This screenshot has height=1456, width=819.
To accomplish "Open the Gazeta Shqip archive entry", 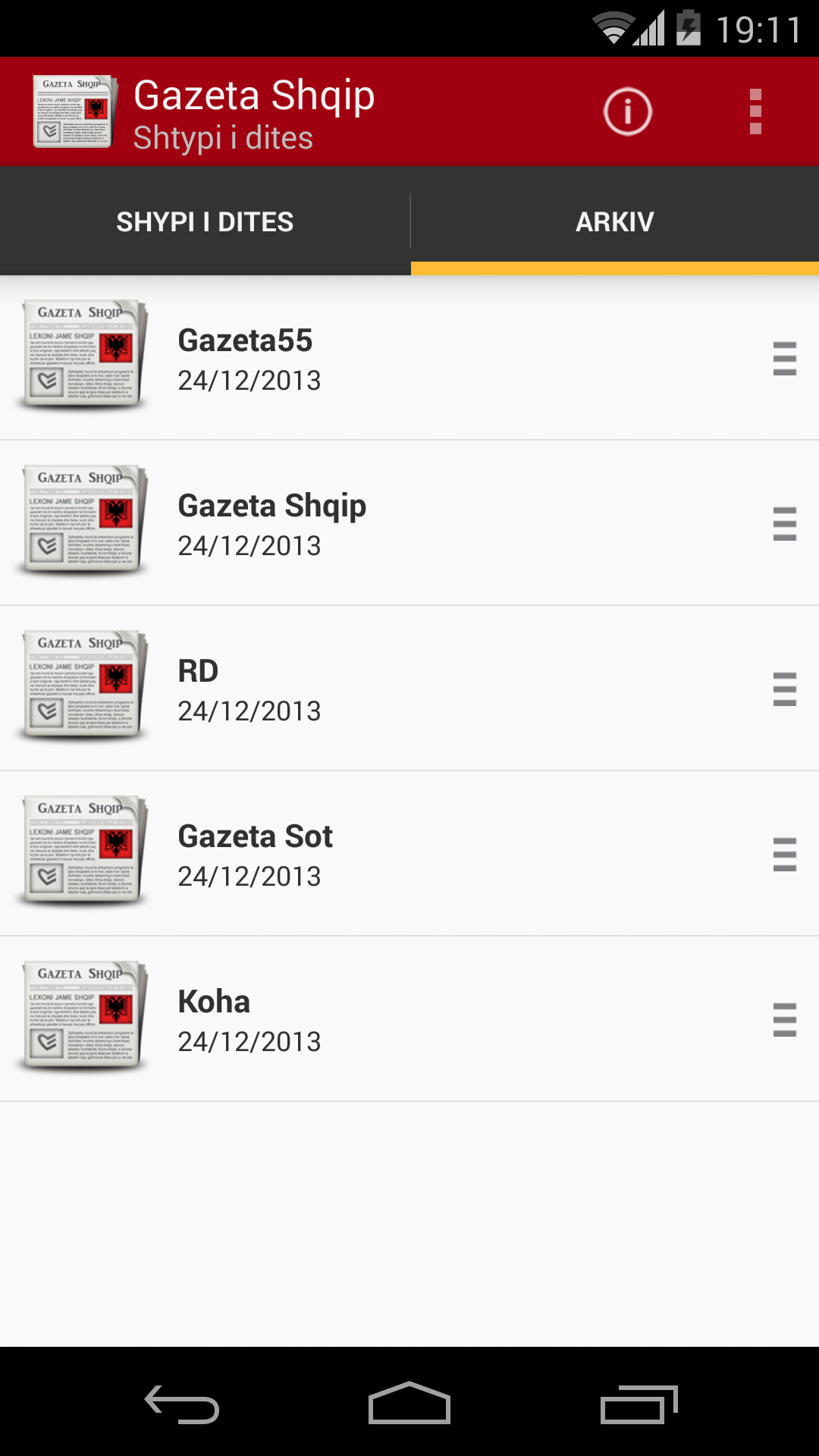I will point(379,523).
